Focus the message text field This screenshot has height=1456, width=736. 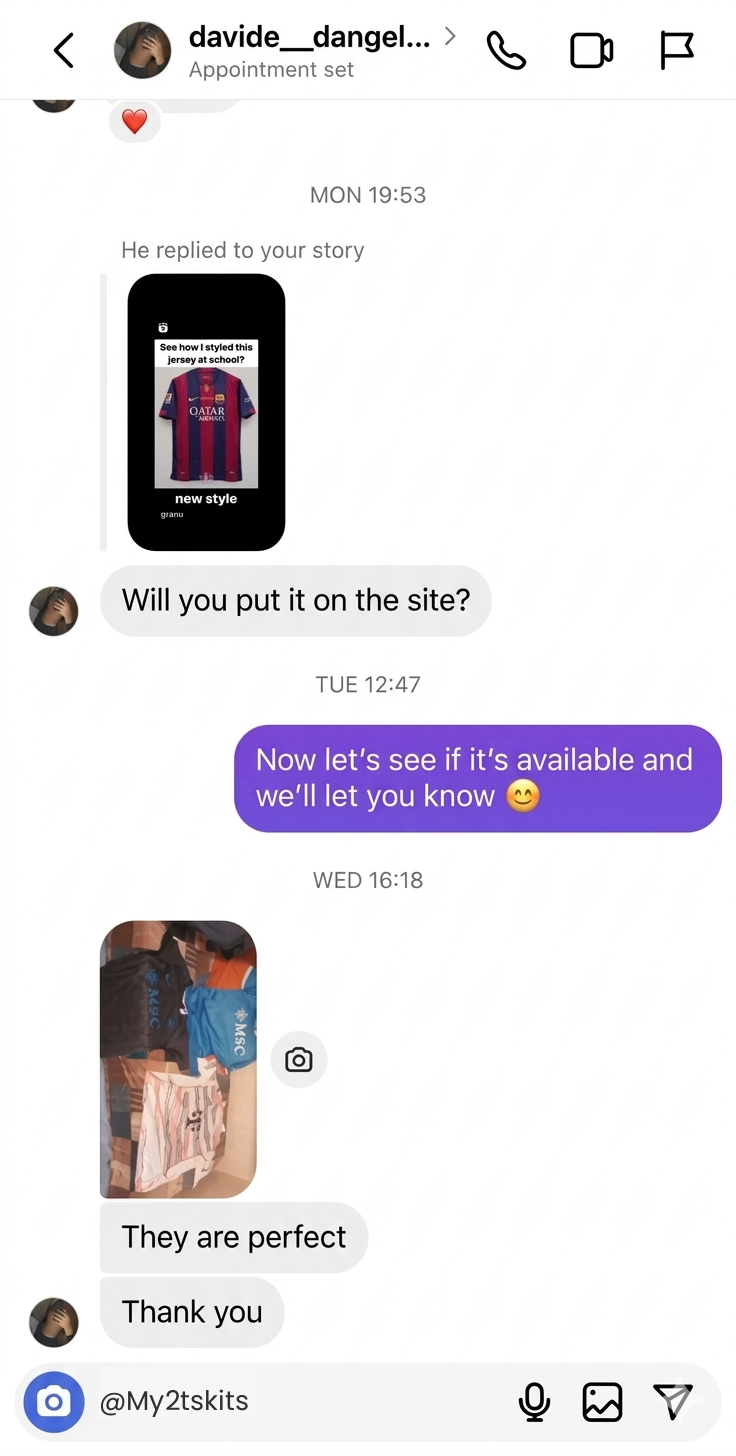[300, 1402]
